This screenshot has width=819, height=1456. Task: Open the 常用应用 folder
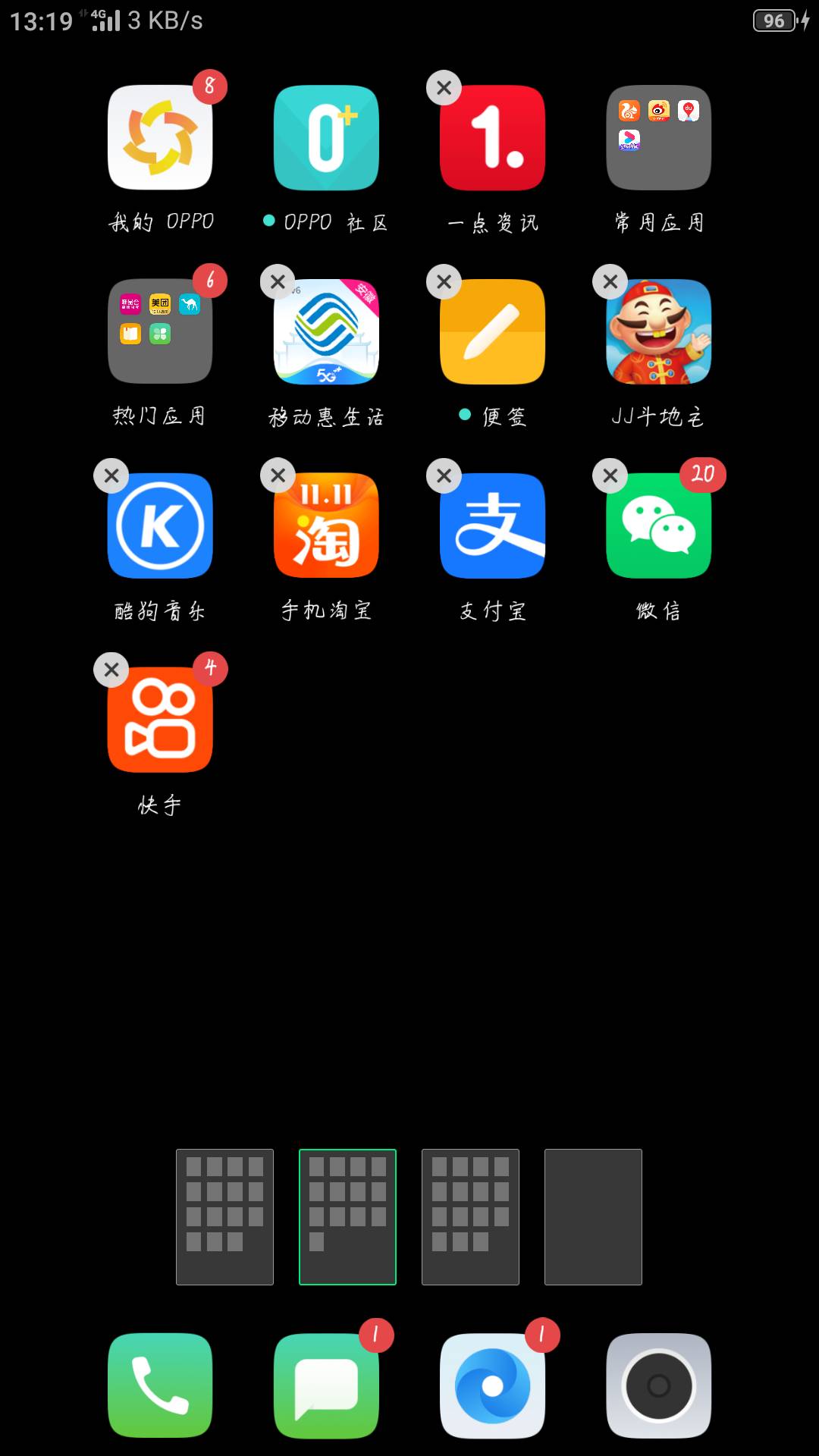(657, 137)
